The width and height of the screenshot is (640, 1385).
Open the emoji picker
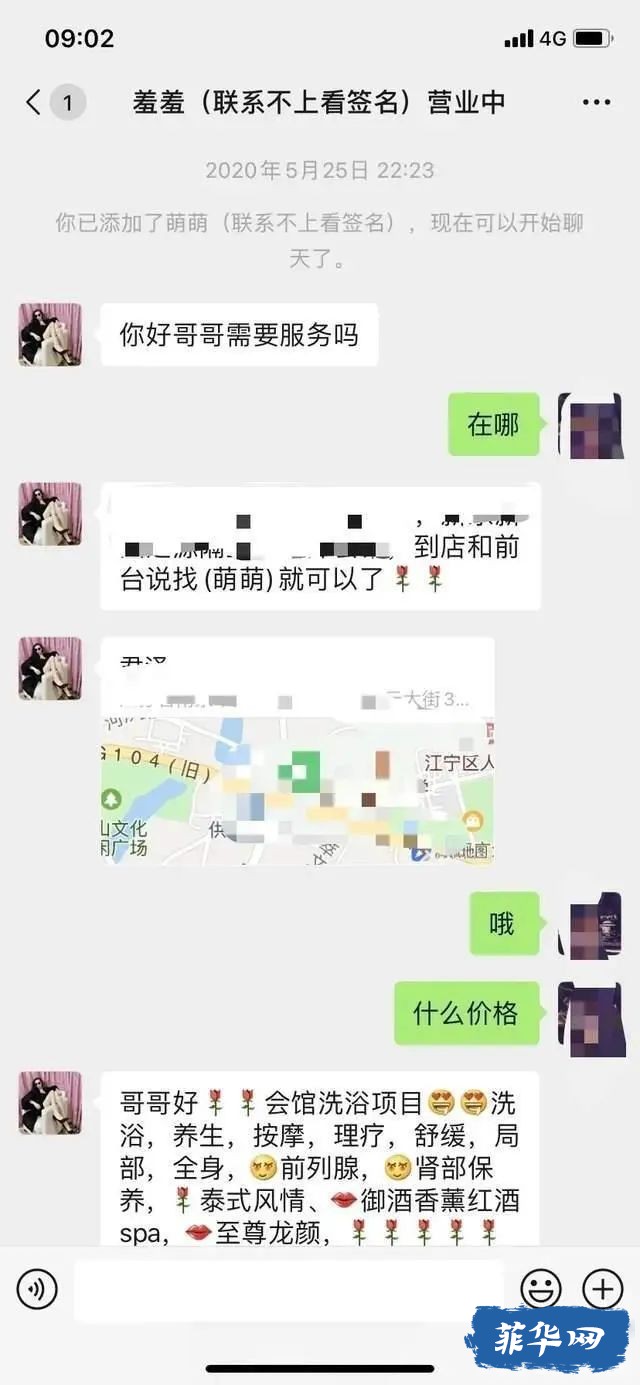tap(541, 1289)
